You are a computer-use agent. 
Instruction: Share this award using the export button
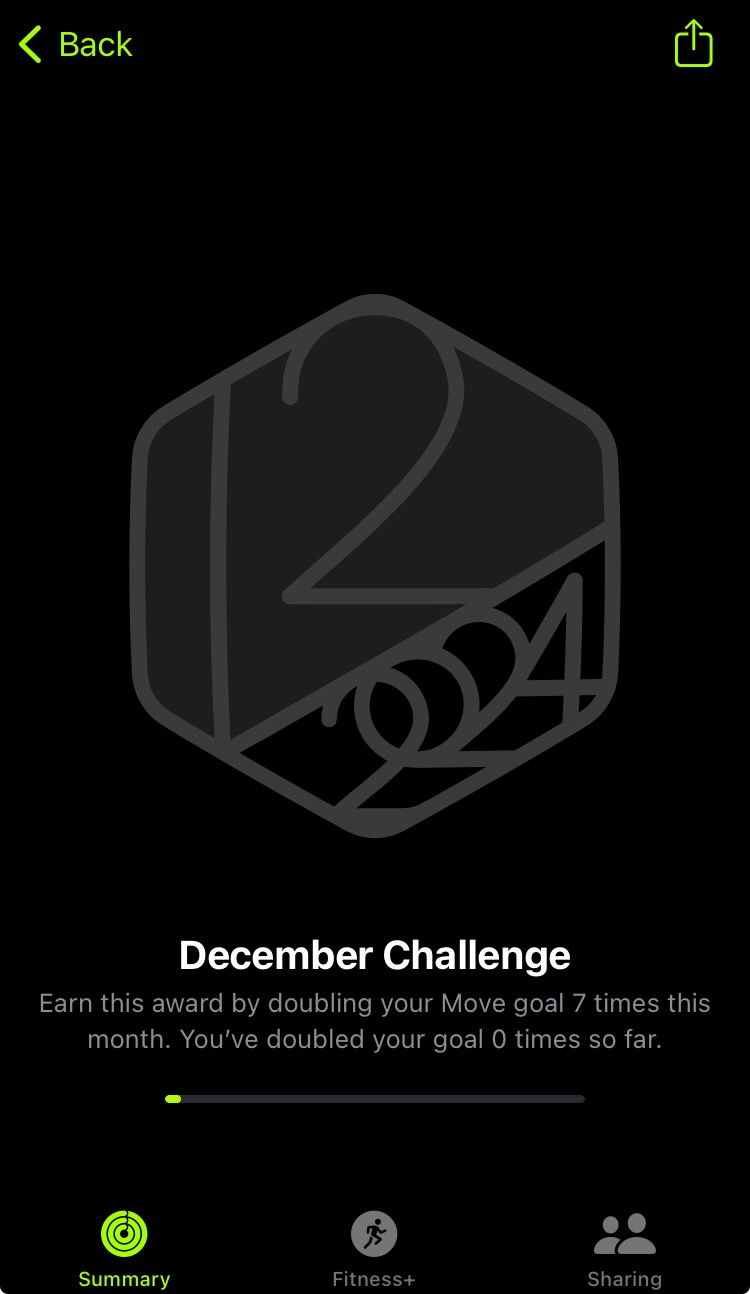coord(693,44)
